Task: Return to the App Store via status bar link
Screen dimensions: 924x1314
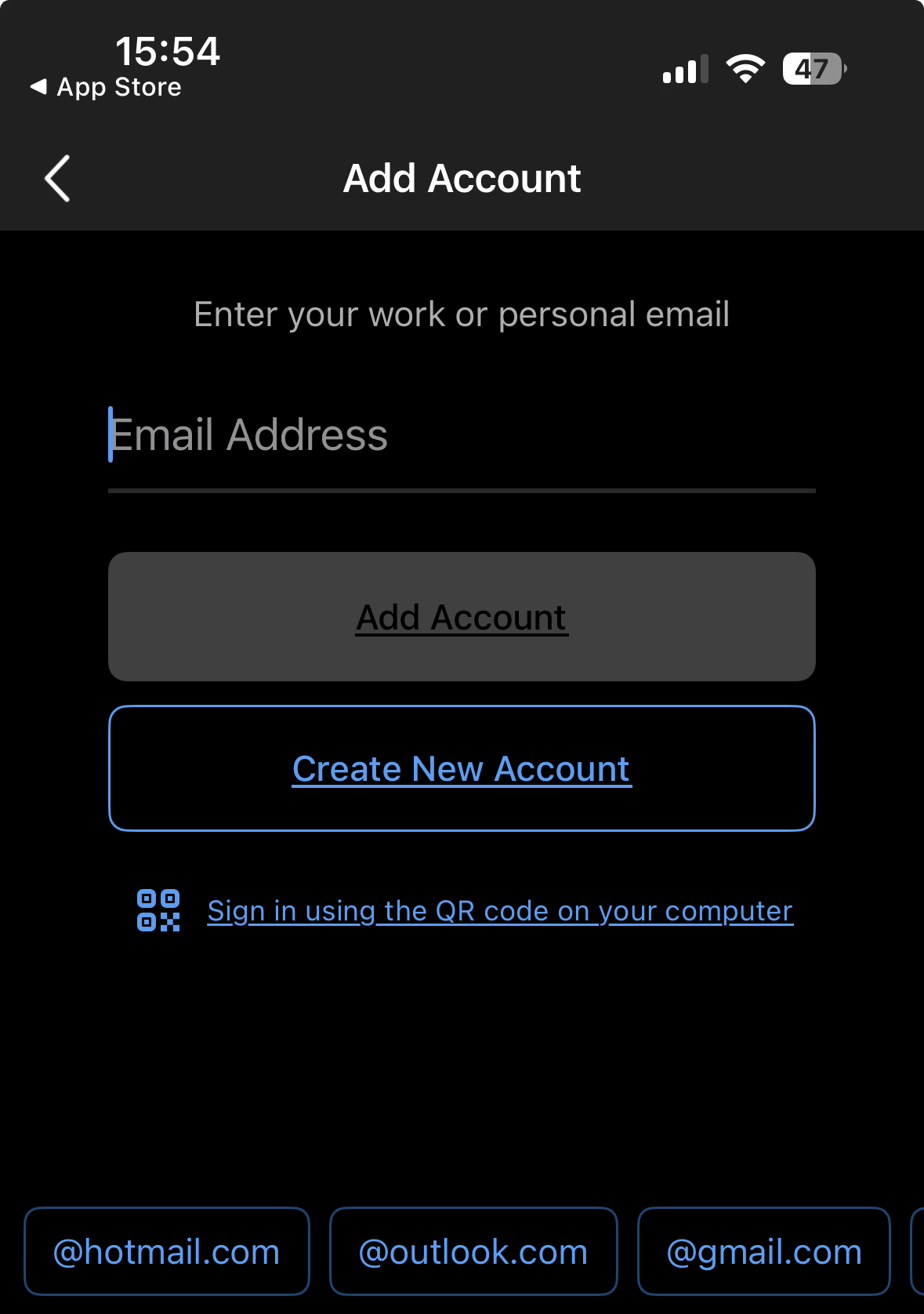Action: 106,86
